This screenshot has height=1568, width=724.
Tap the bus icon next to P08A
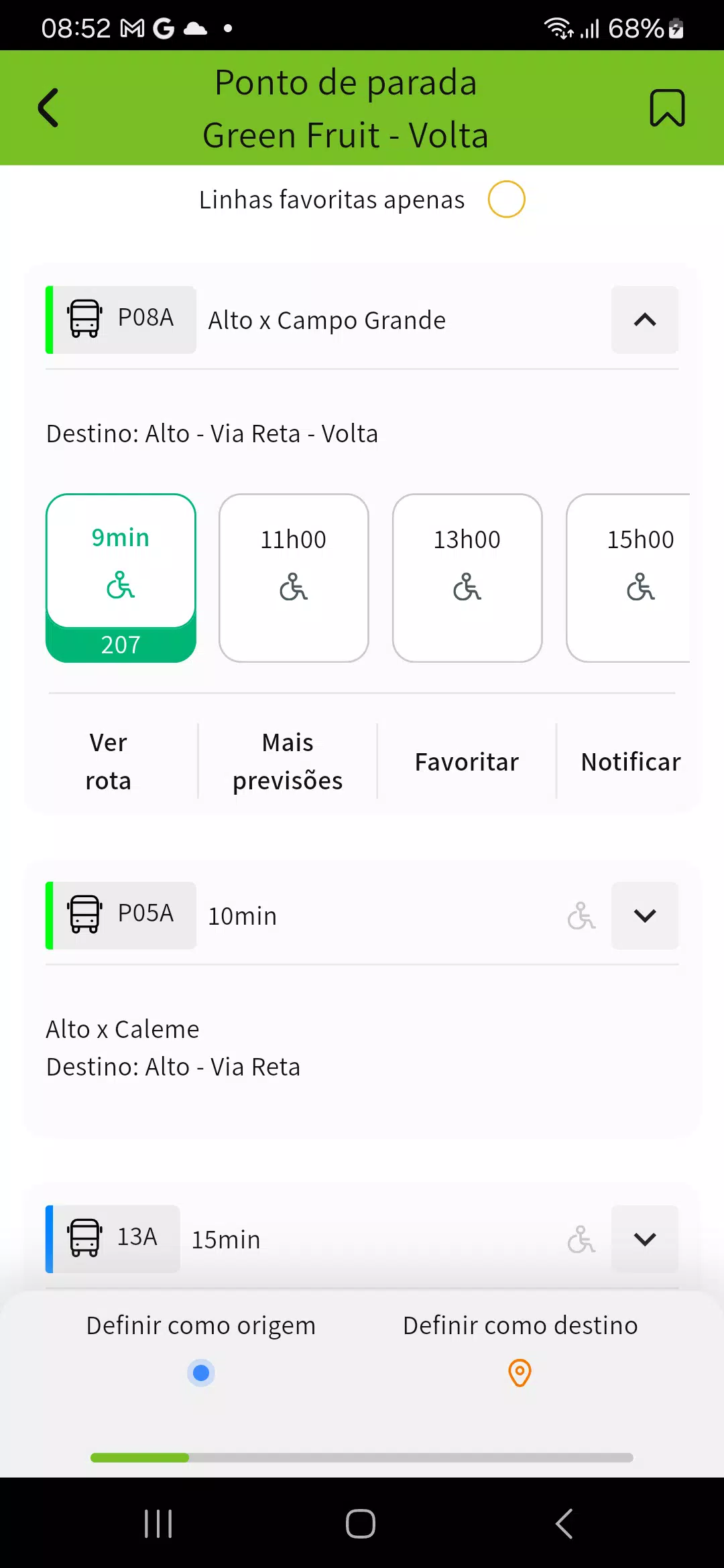point(85,319)
